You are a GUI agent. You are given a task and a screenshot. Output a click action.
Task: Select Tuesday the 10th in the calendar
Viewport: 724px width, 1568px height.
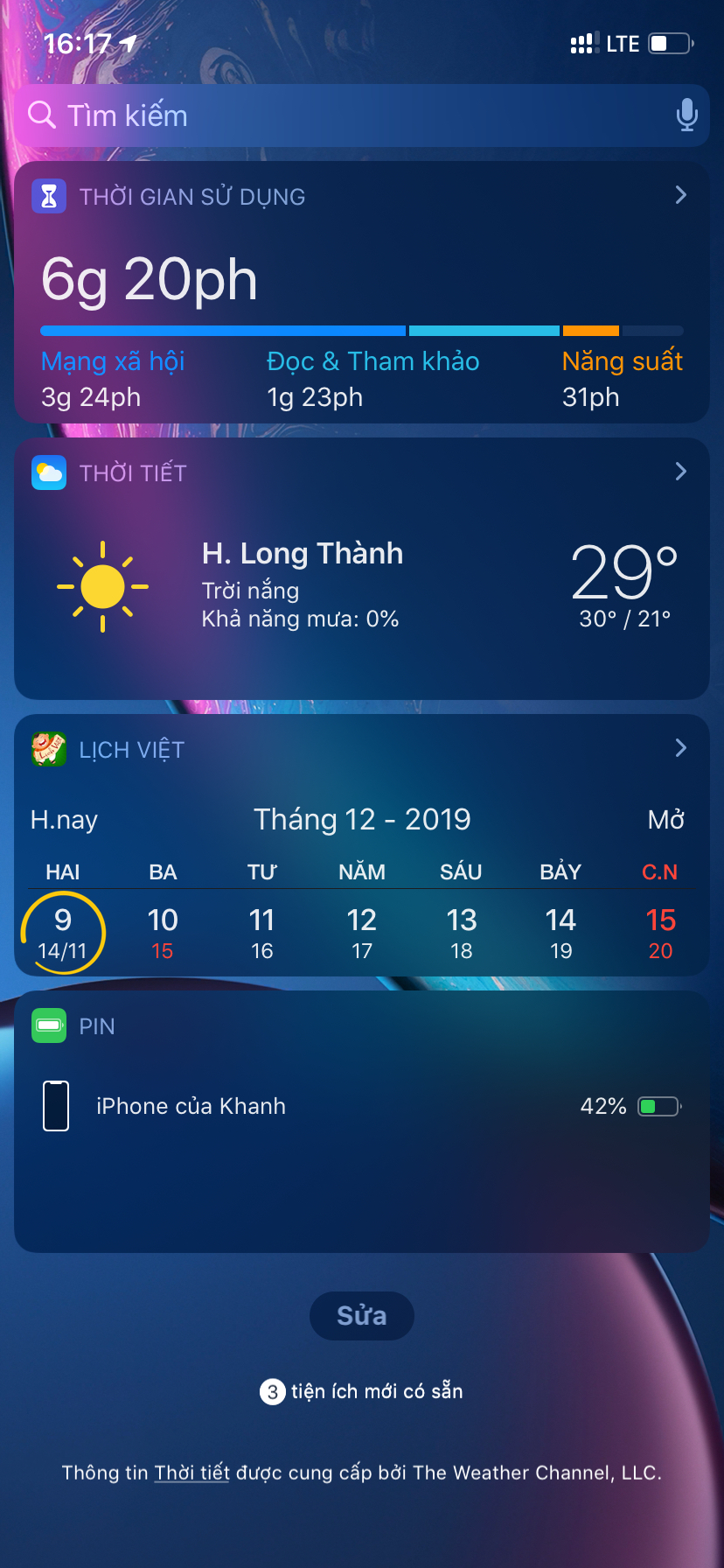click(163, 932)
